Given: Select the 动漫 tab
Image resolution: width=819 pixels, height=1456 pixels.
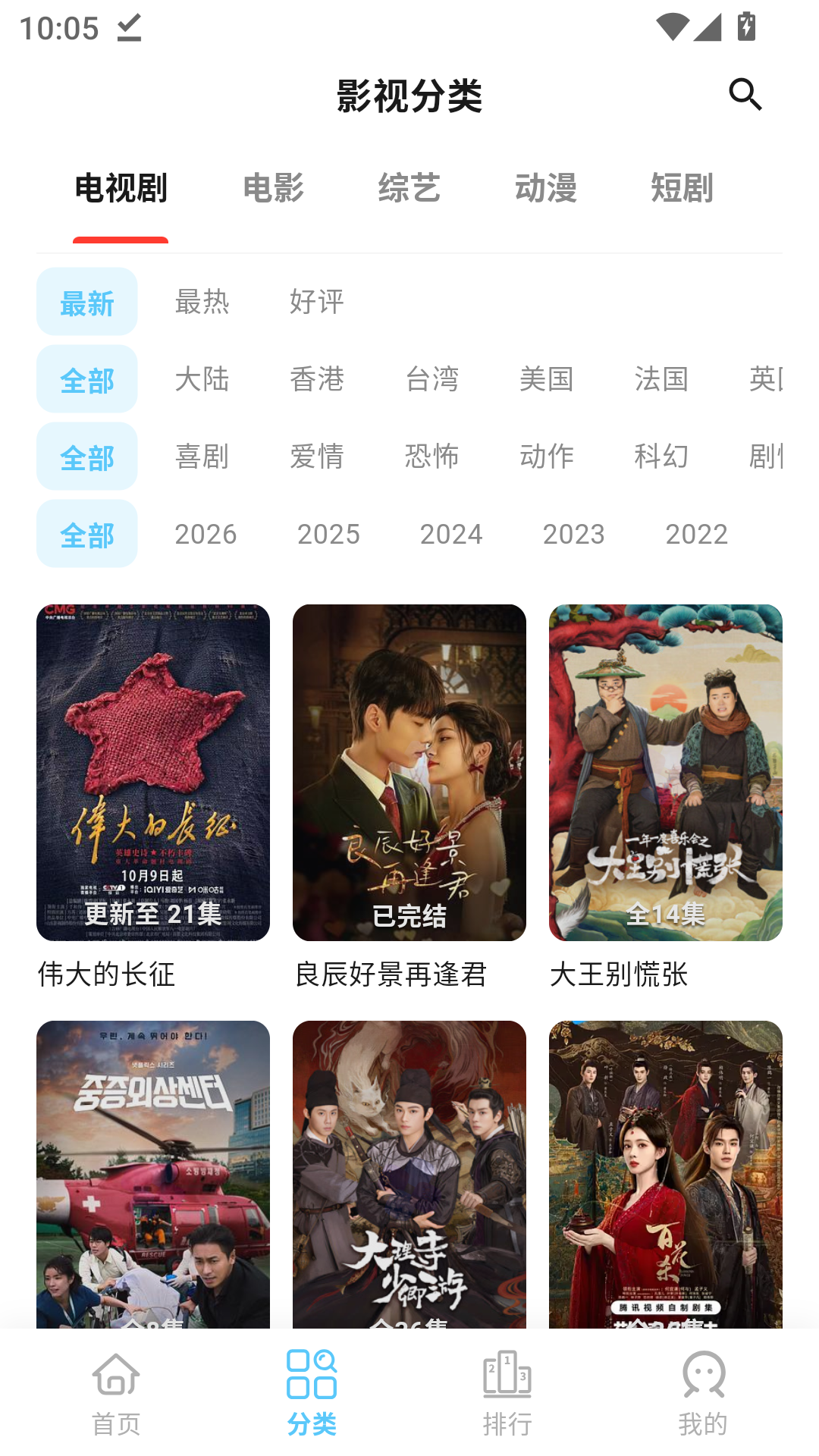Looking at the screenshot, I should 546,188.
